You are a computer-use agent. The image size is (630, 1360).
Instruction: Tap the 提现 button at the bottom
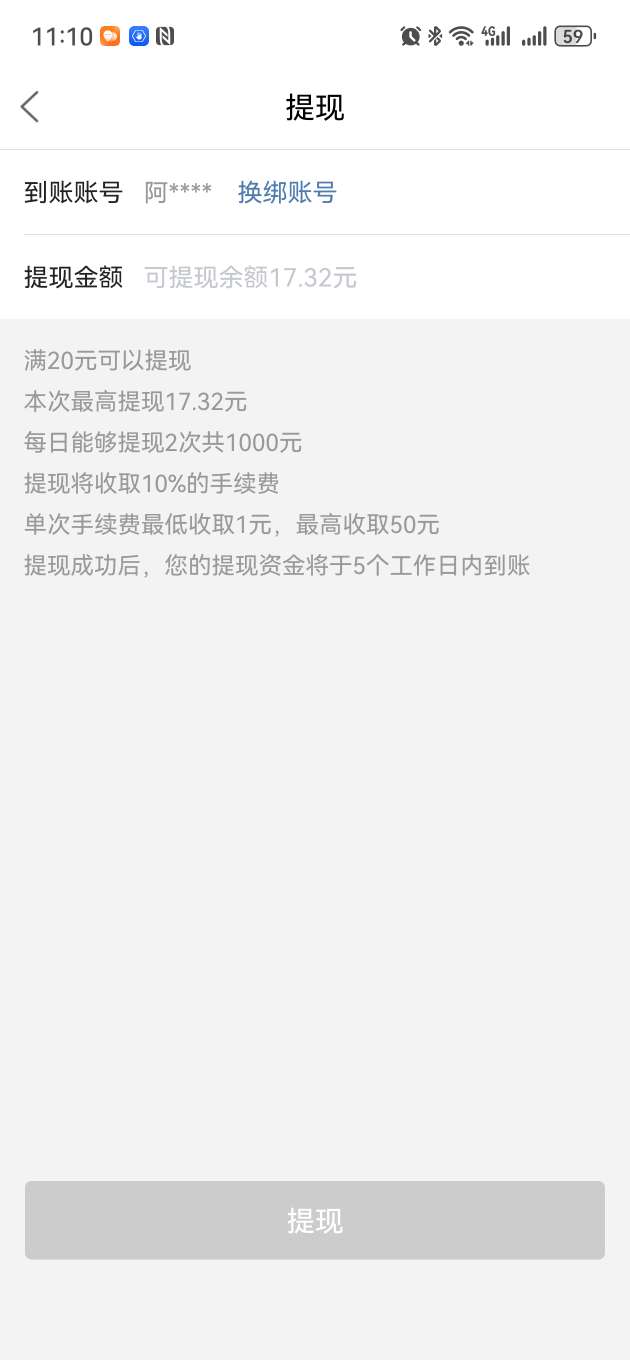pos(315,1220)
